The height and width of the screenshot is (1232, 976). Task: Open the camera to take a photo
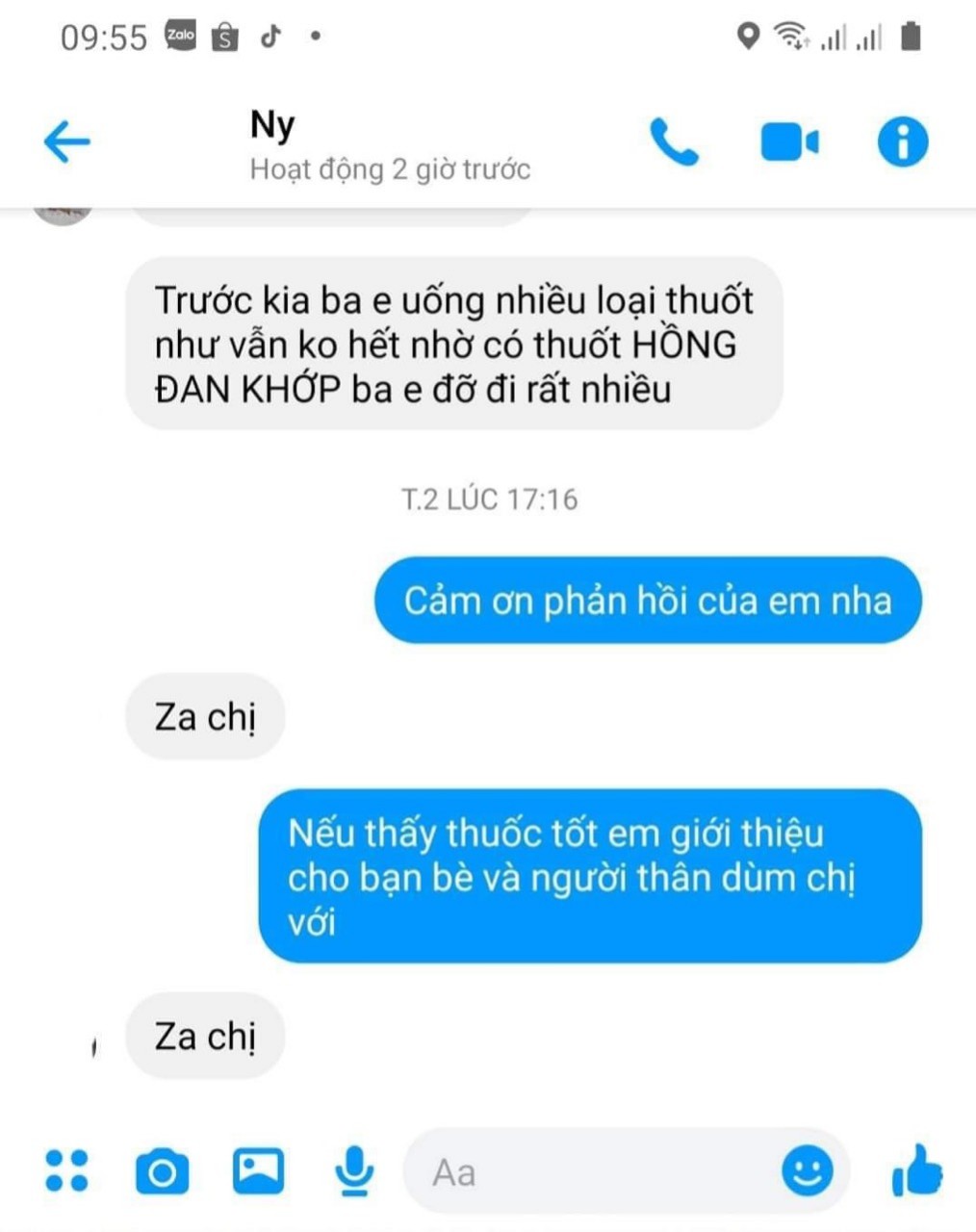tap(162, 1171)
